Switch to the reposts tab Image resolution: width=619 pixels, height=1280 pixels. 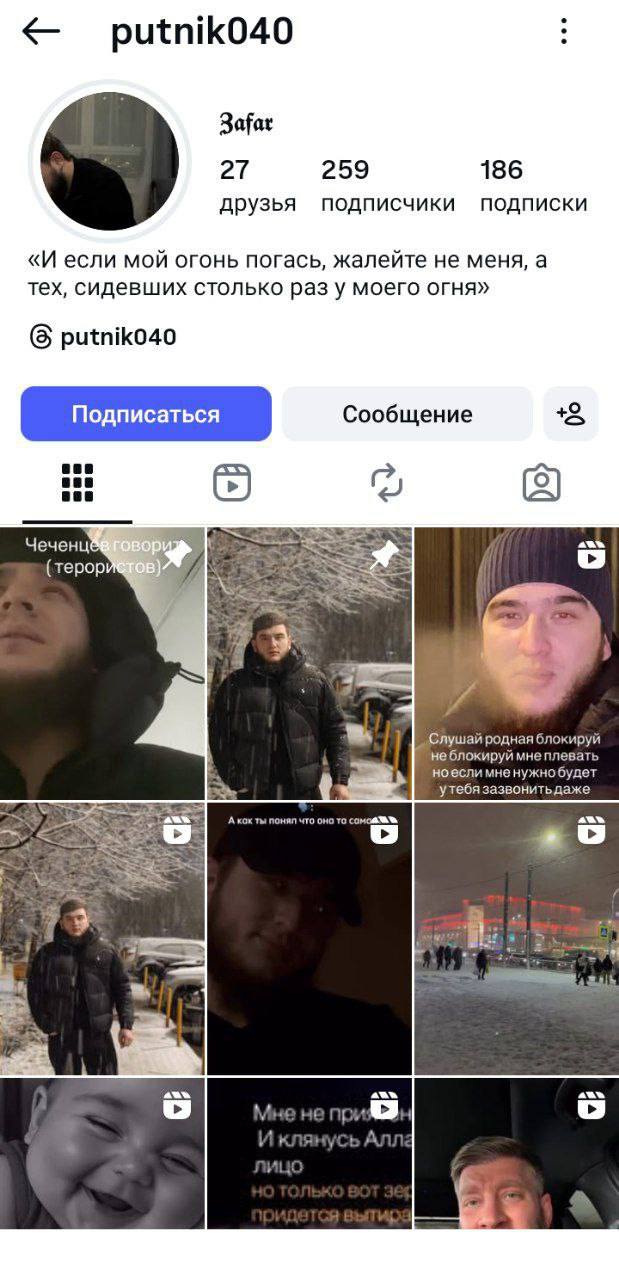tap(386, 484)
